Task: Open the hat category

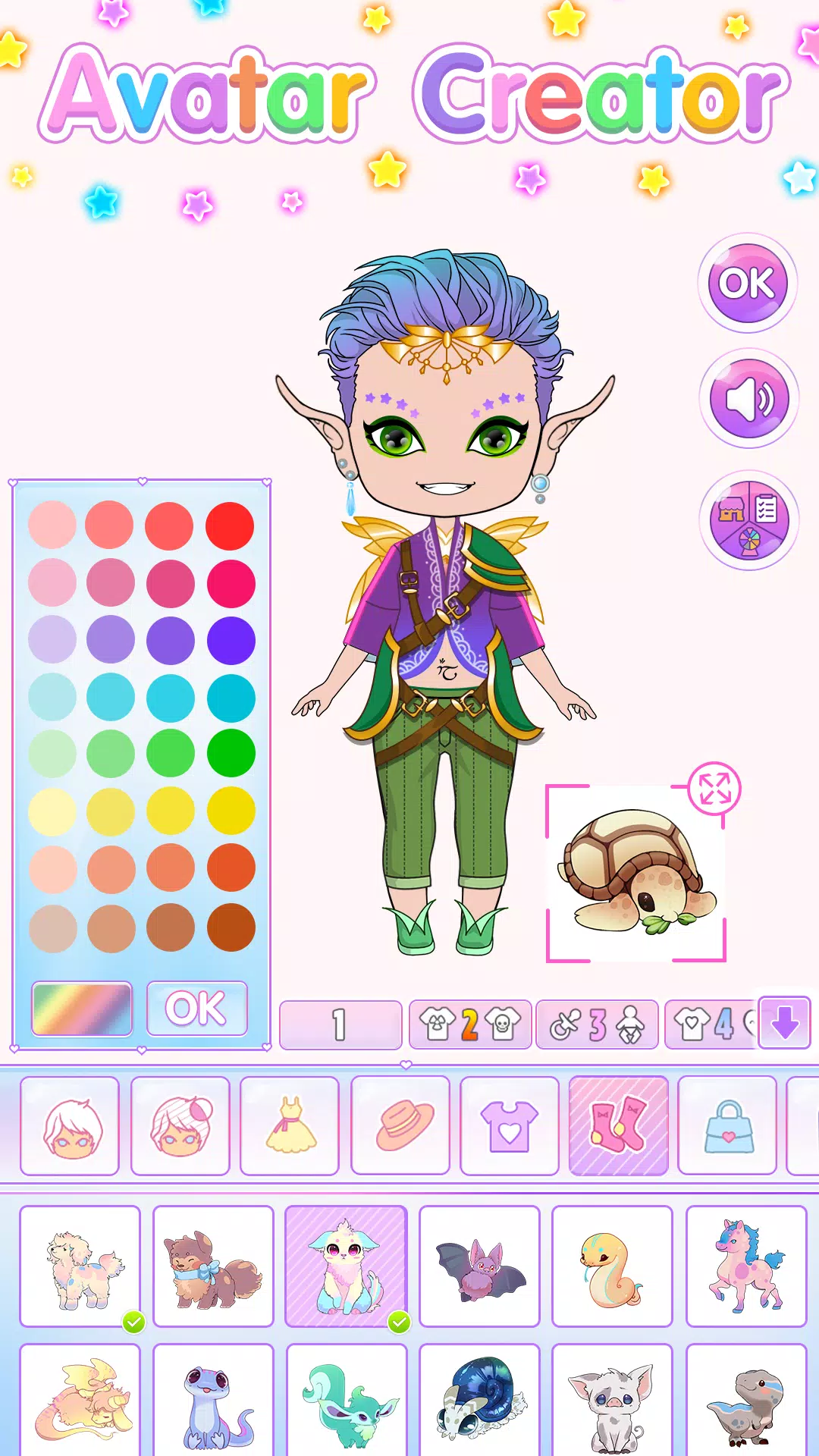Action: pos(400,1125)
